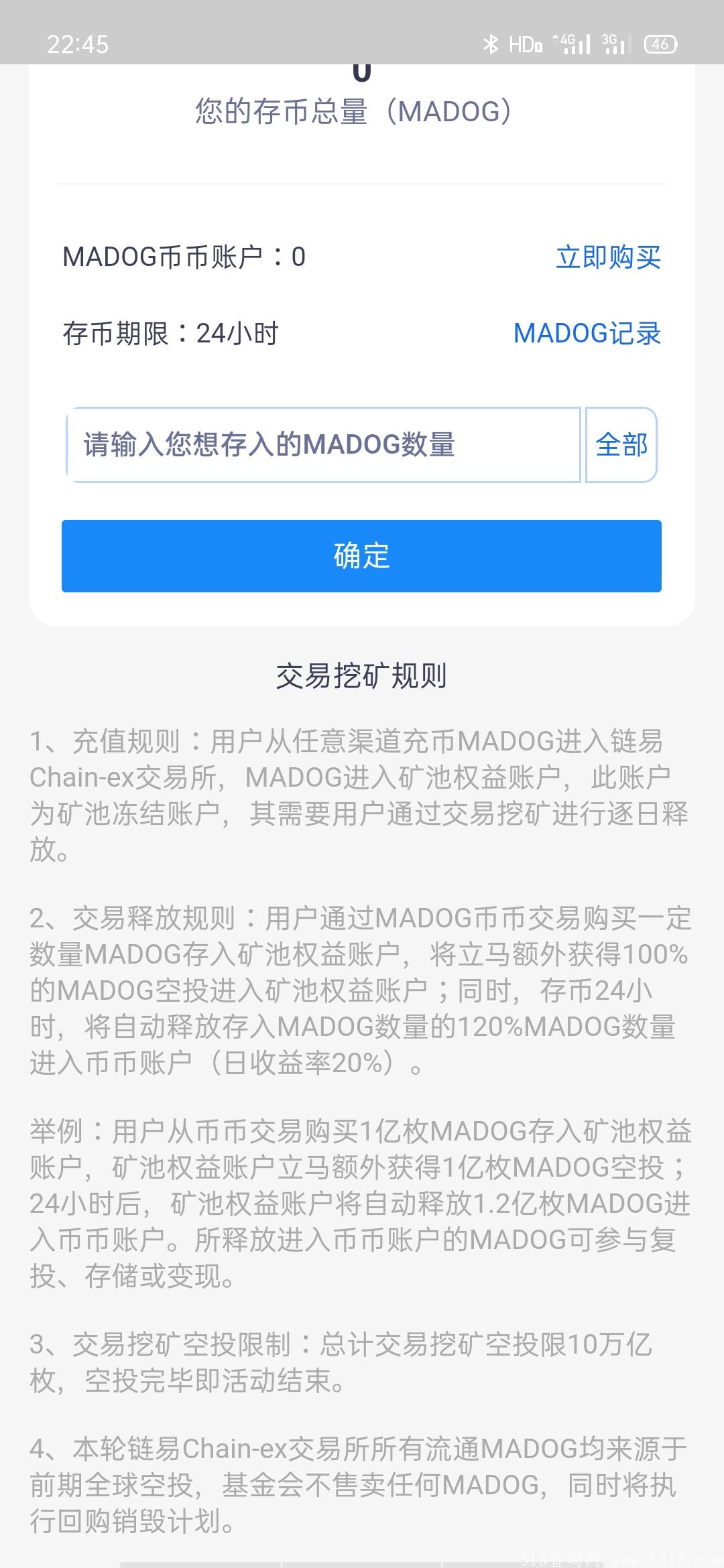Tap 全部 to fill maximum deposit amount
Viewport: 724px width, 1568px height.
621,444
